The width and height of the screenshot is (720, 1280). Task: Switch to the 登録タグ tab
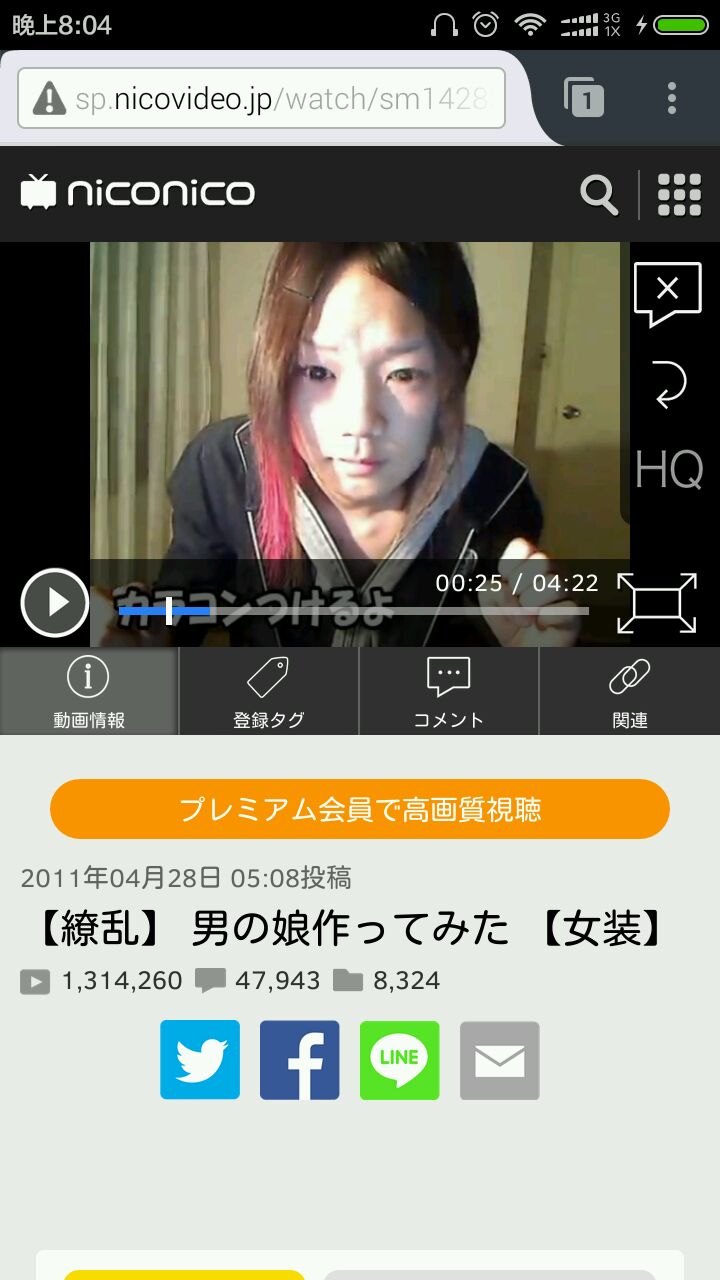[x=268, y=692]
